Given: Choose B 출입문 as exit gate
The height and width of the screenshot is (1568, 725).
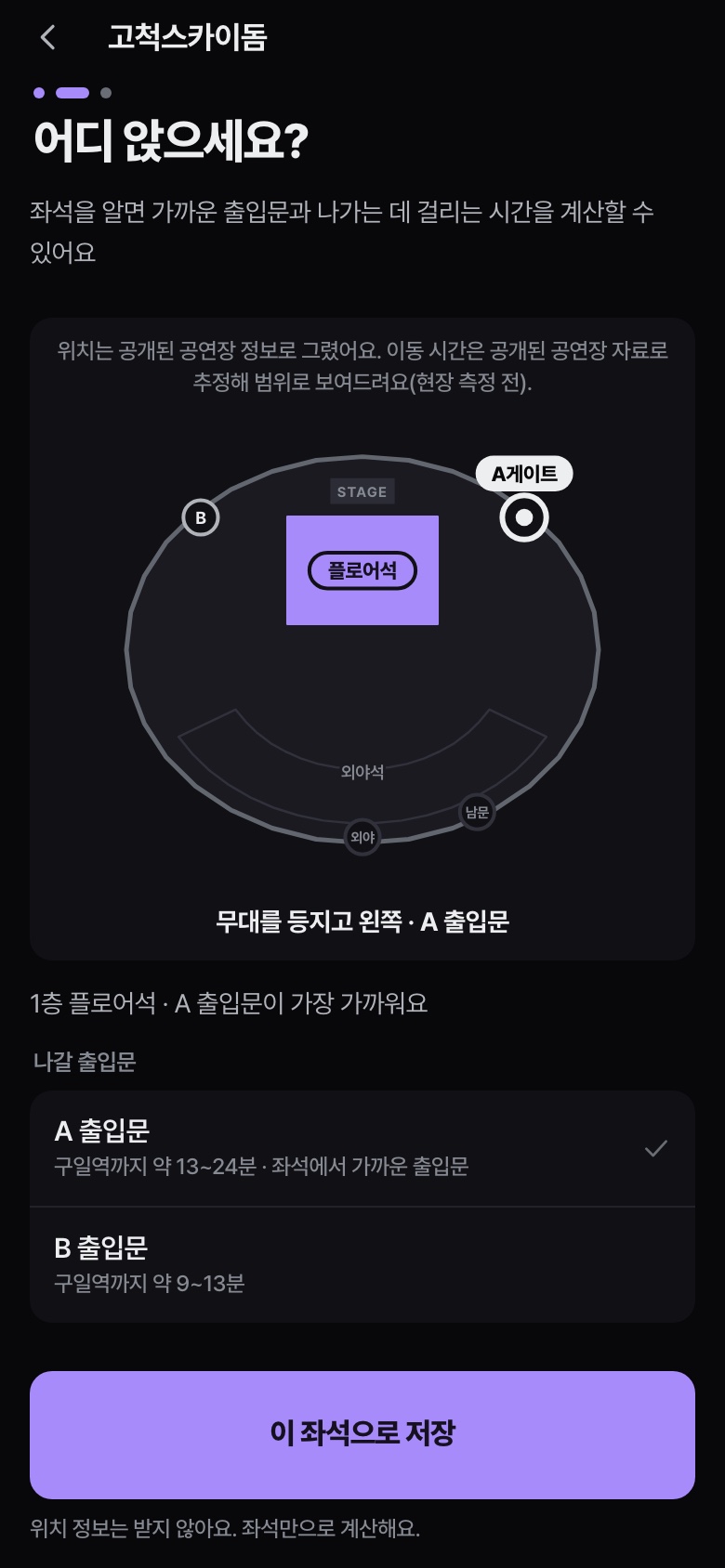Looking at the screenshot, I should 362,1265.
